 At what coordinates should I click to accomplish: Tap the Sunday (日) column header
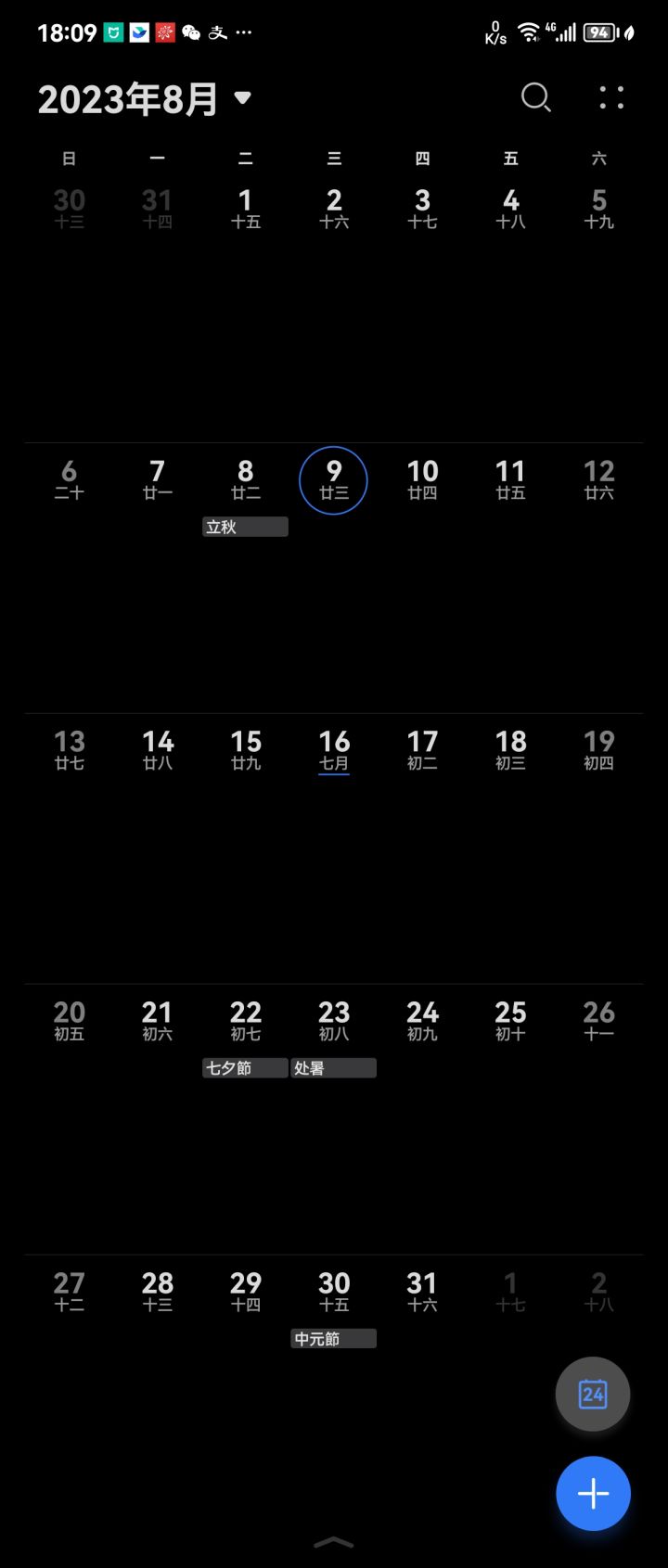68,158
